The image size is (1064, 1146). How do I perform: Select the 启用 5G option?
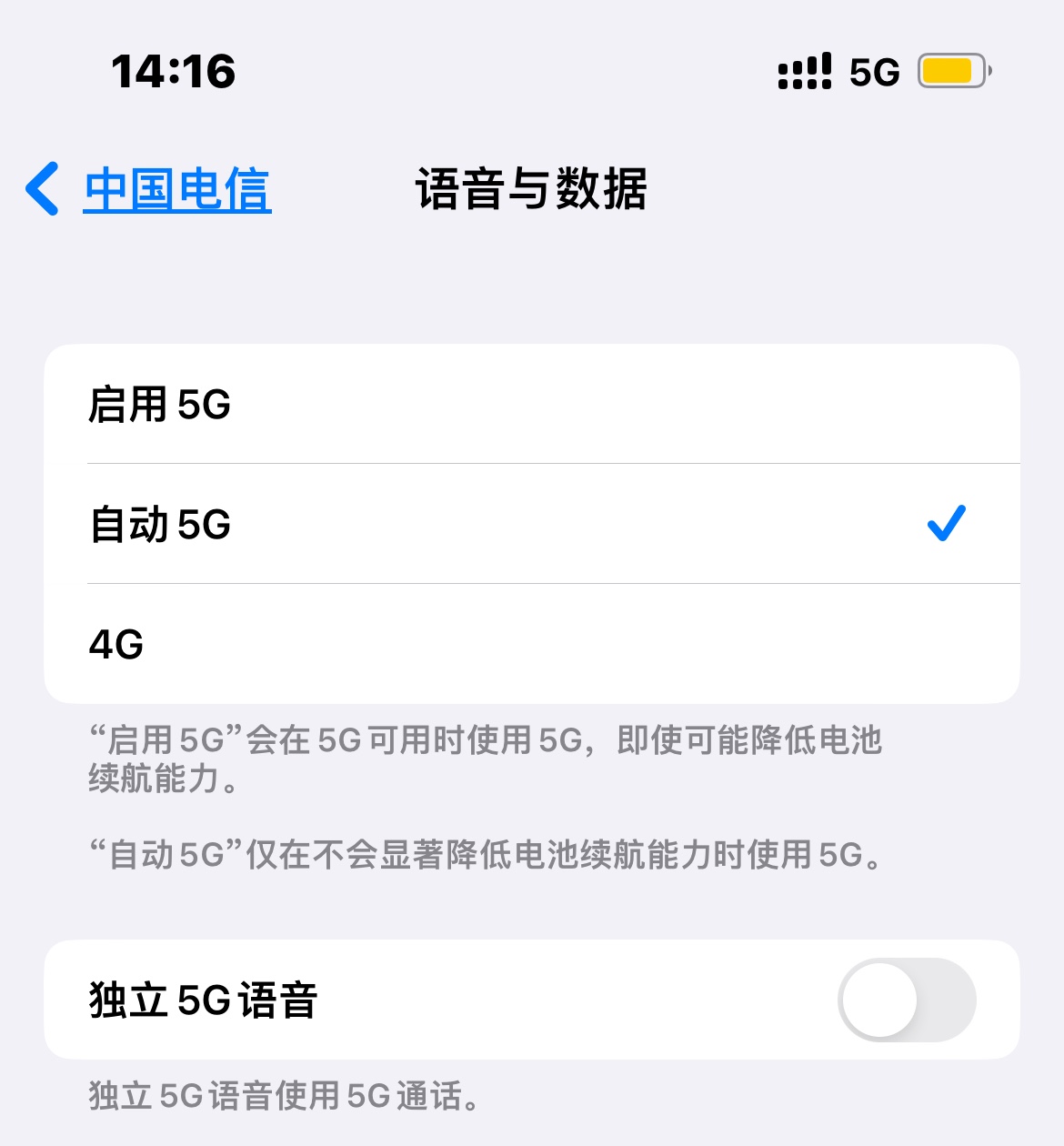531,405
